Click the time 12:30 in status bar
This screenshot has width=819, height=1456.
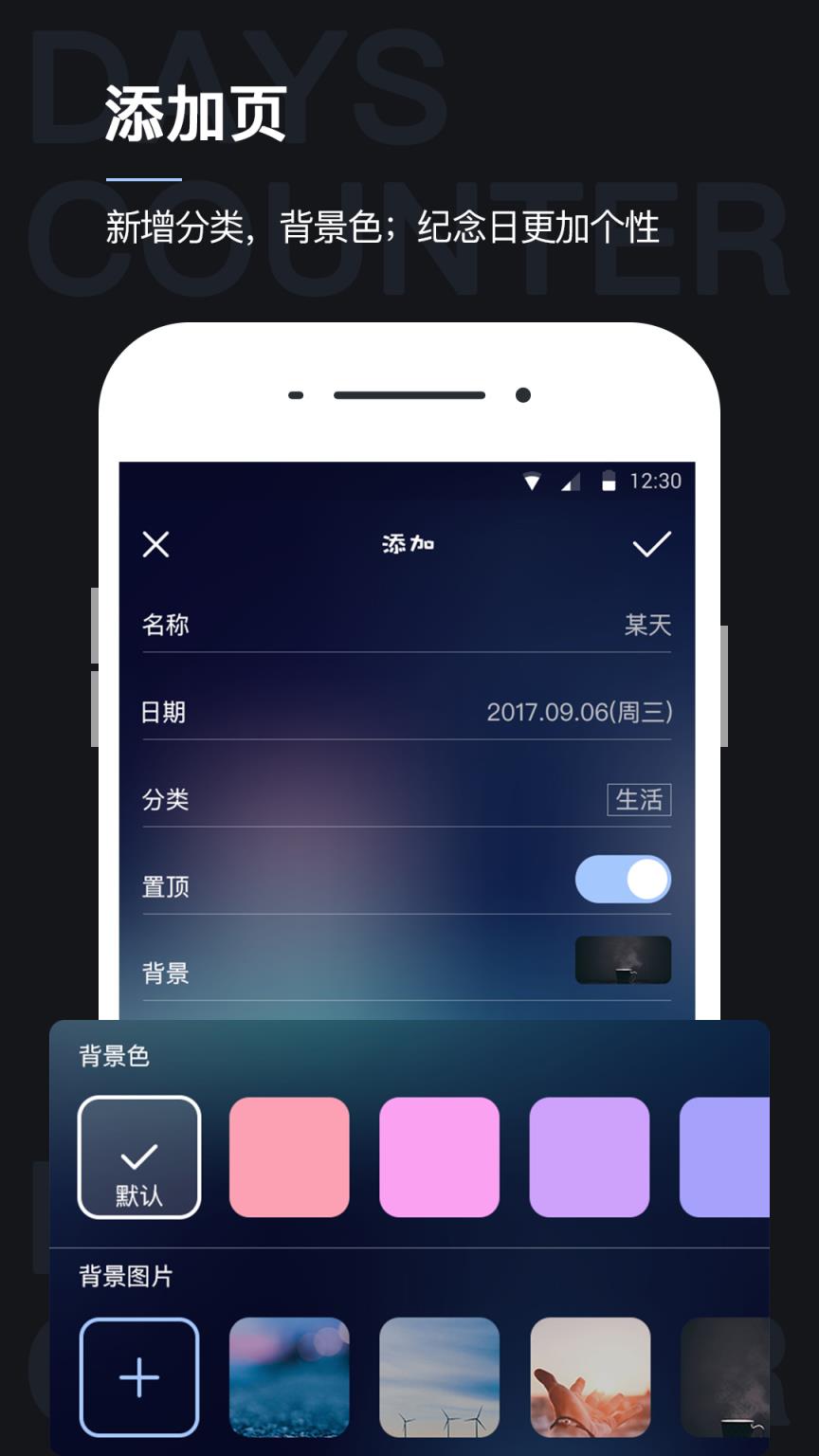point(657,481)
